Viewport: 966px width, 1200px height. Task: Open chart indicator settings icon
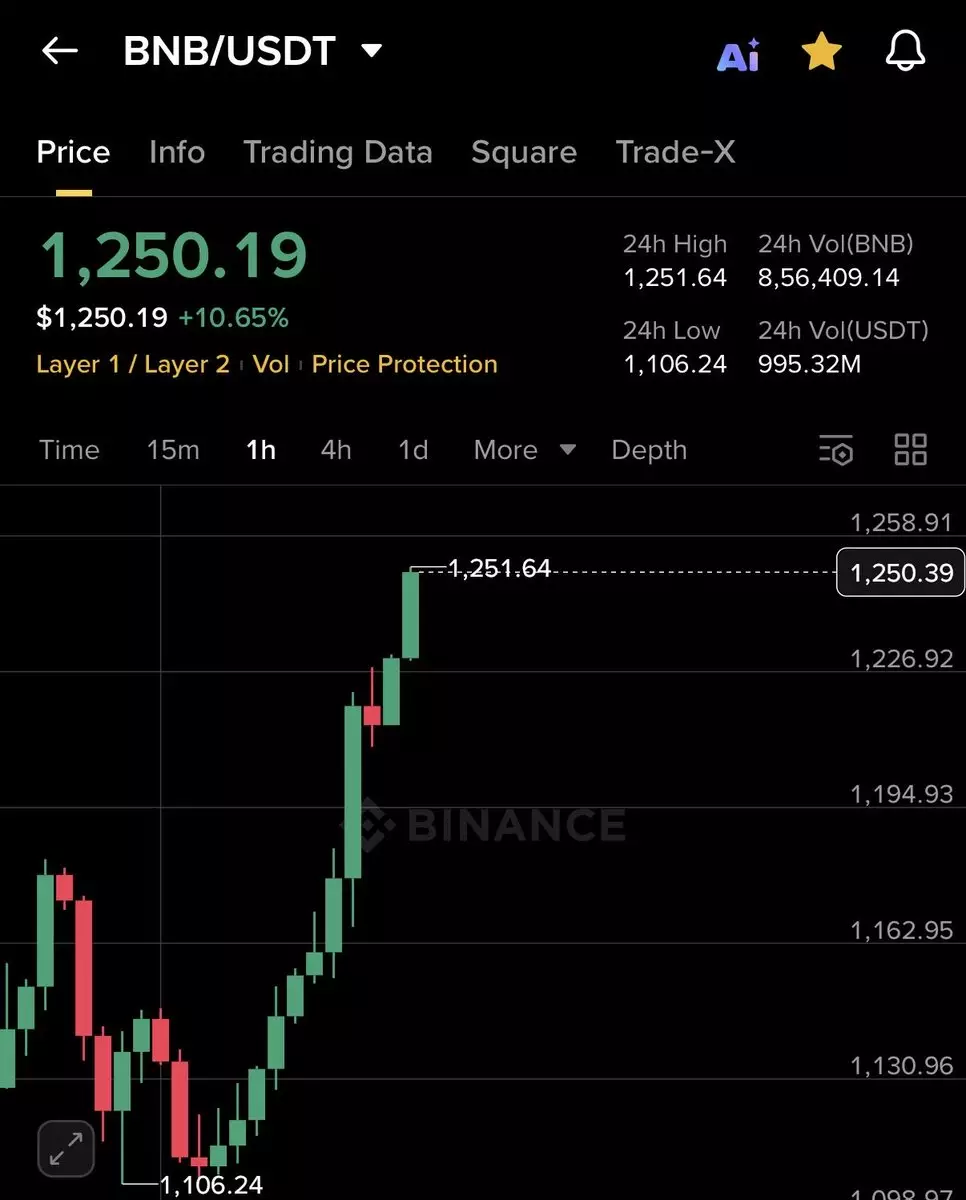[836, 450]
